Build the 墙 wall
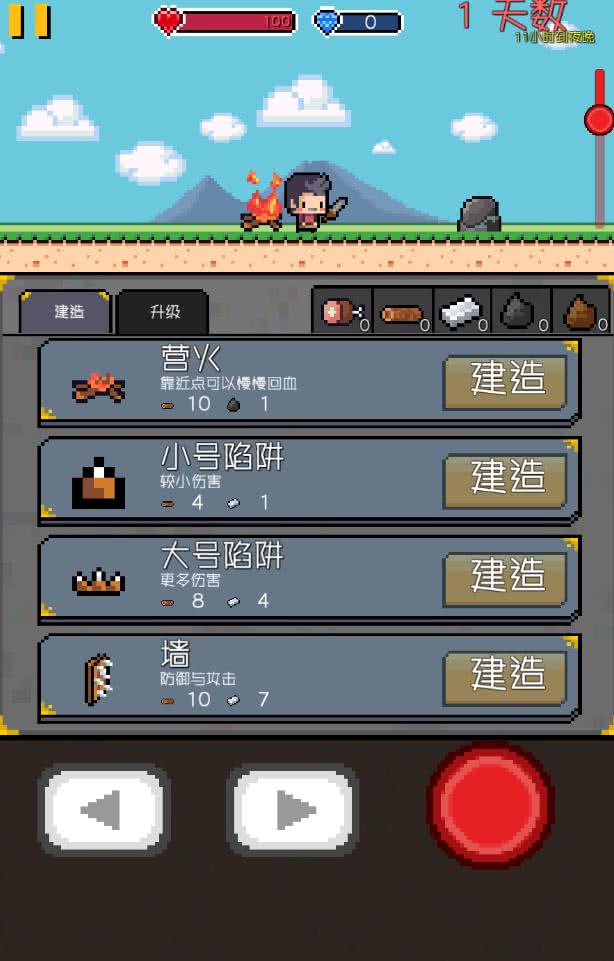 [x=506, y=676]
